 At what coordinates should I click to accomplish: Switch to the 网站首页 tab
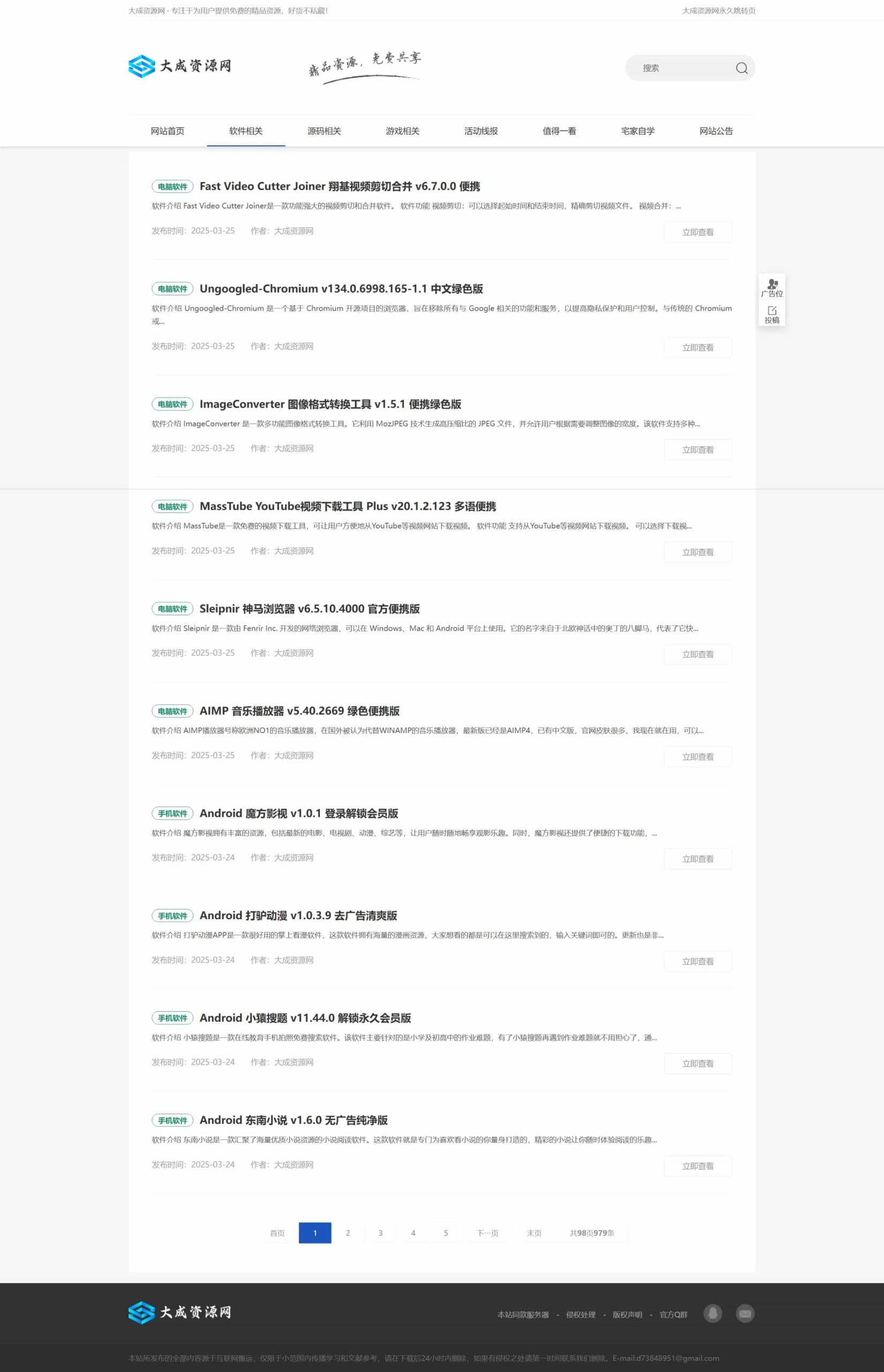click(x=167, y=131)
